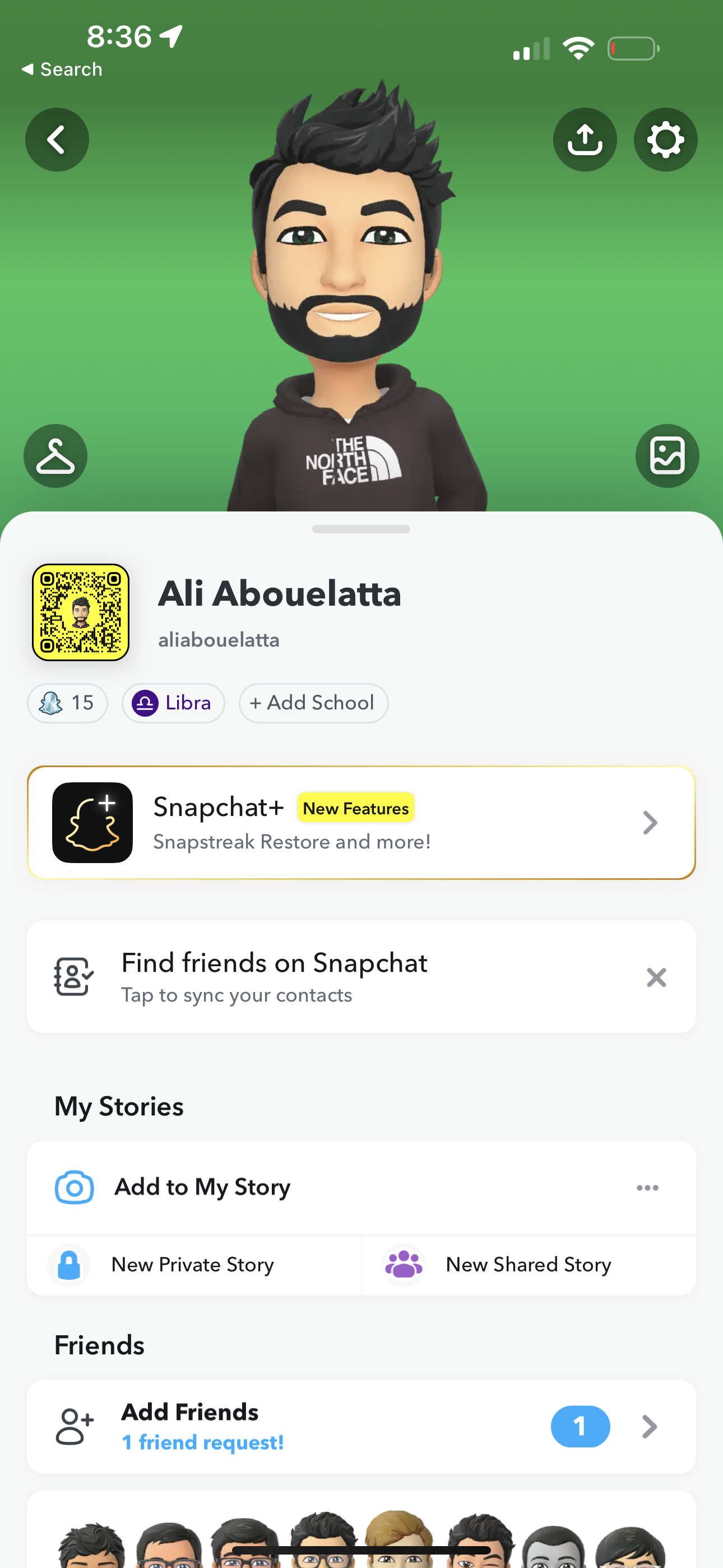Open Settings from the gear icon
Image resolution: width=723 pixels, height=1568 pixels.
[665, 140]
